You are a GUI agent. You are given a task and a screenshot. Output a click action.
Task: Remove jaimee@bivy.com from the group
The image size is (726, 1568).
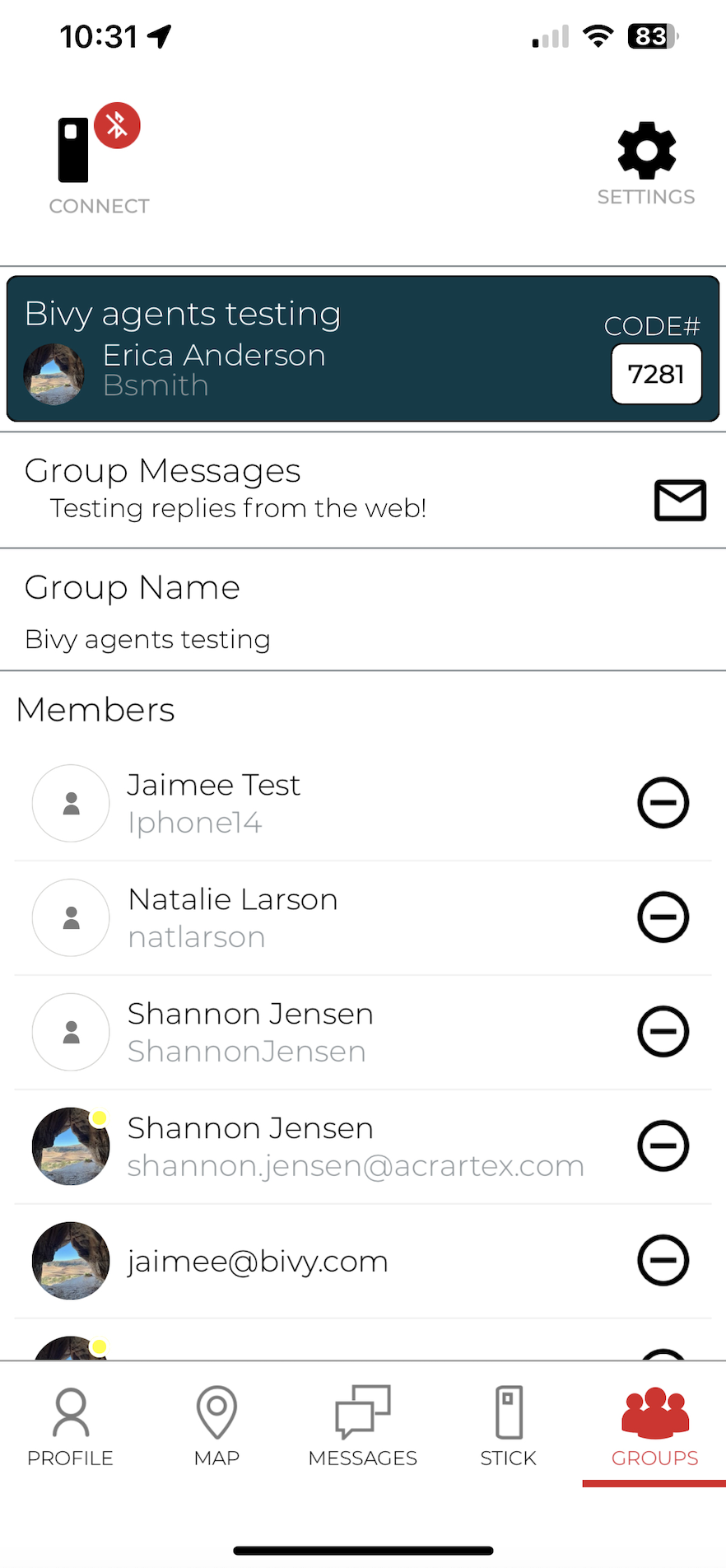coord(663,1260)
